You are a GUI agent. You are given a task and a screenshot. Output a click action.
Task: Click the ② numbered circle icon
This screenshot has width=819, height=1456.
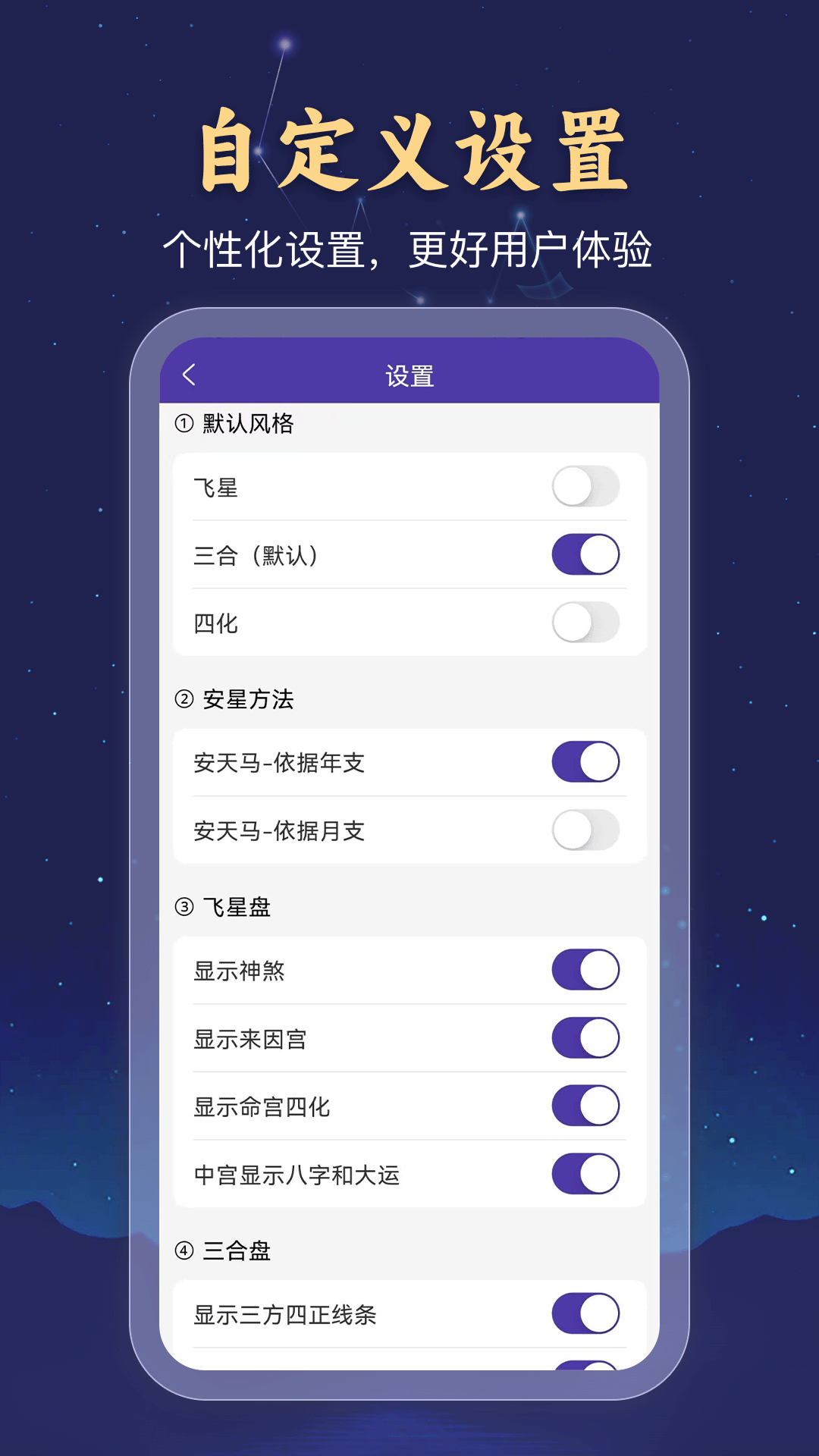pyautogui.click(x=184, y=700)
